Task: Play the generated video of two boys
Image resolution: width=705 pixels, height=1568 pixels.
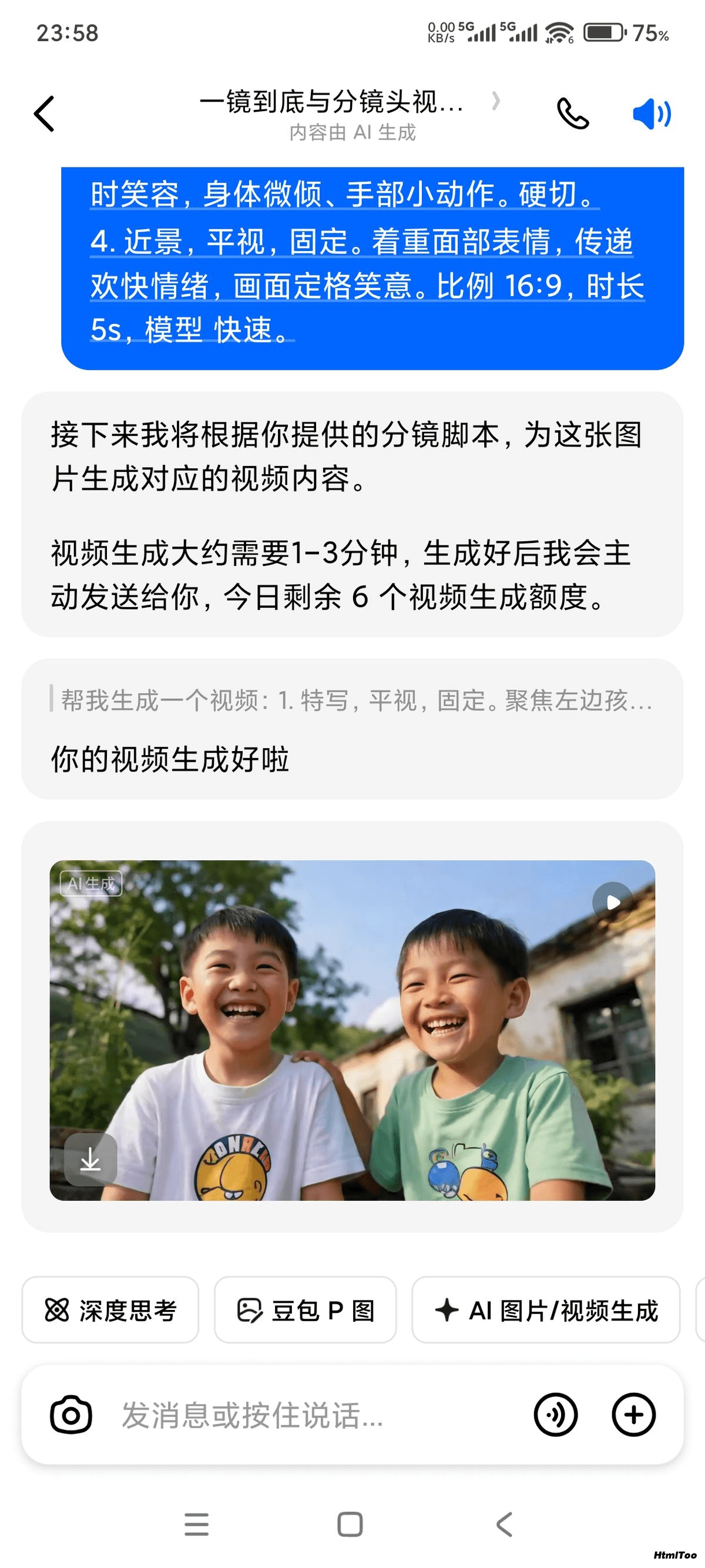Action: (613, 902)
